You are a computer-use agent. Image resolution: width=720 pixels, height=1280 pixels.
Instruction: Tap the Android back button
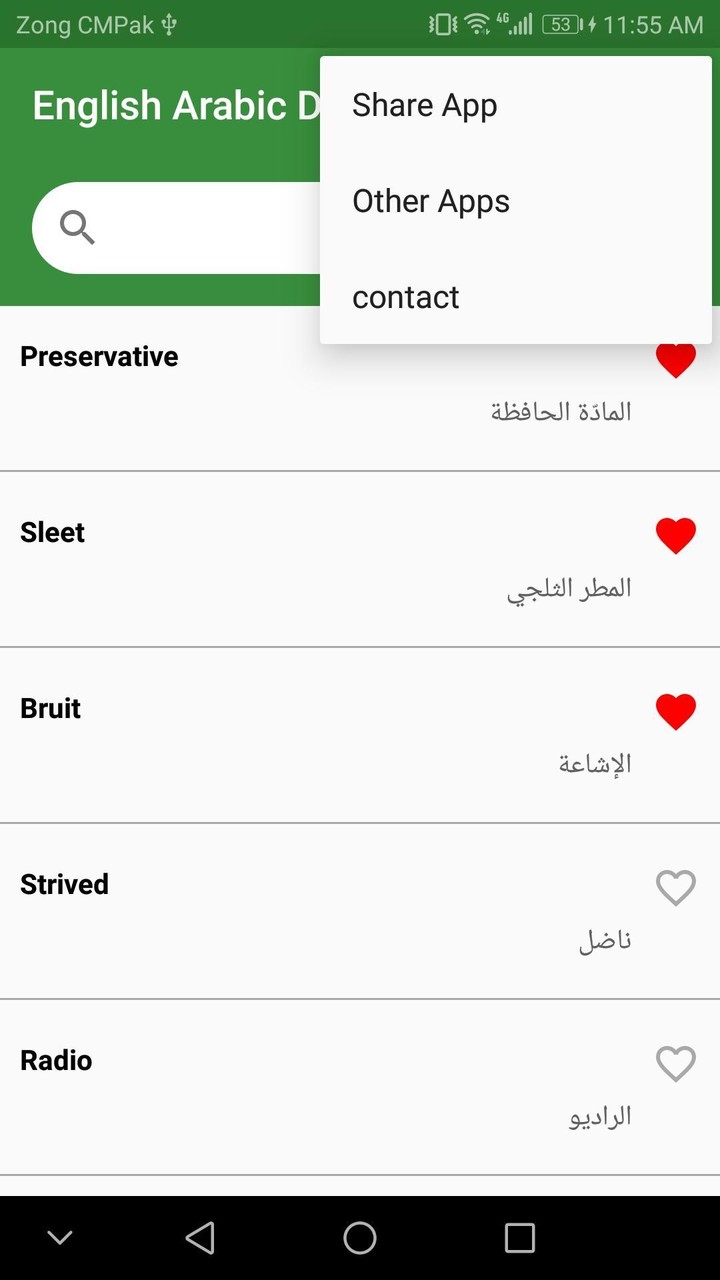pyautogui.click(x=200, y=1237)
